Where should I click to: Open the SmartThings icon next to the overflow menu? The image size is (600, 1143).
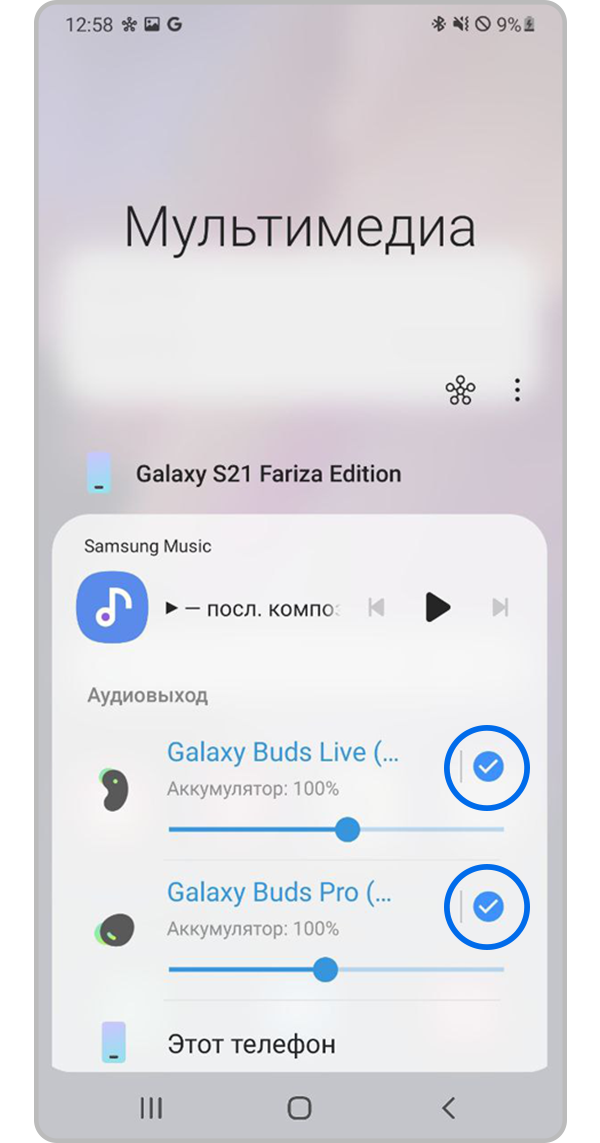pyautogui.click(x=460, y=390)
